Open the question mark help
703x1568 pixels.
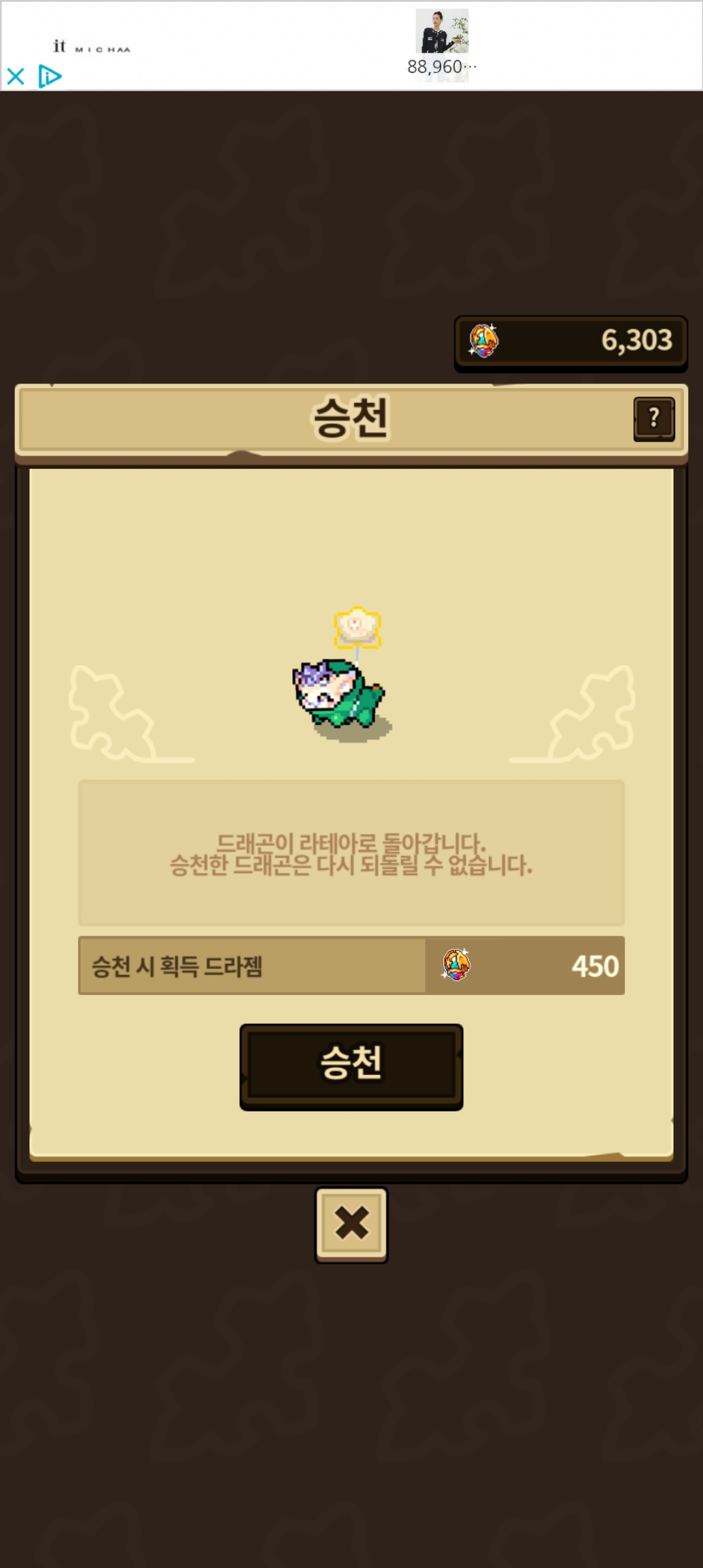[654, 418]
